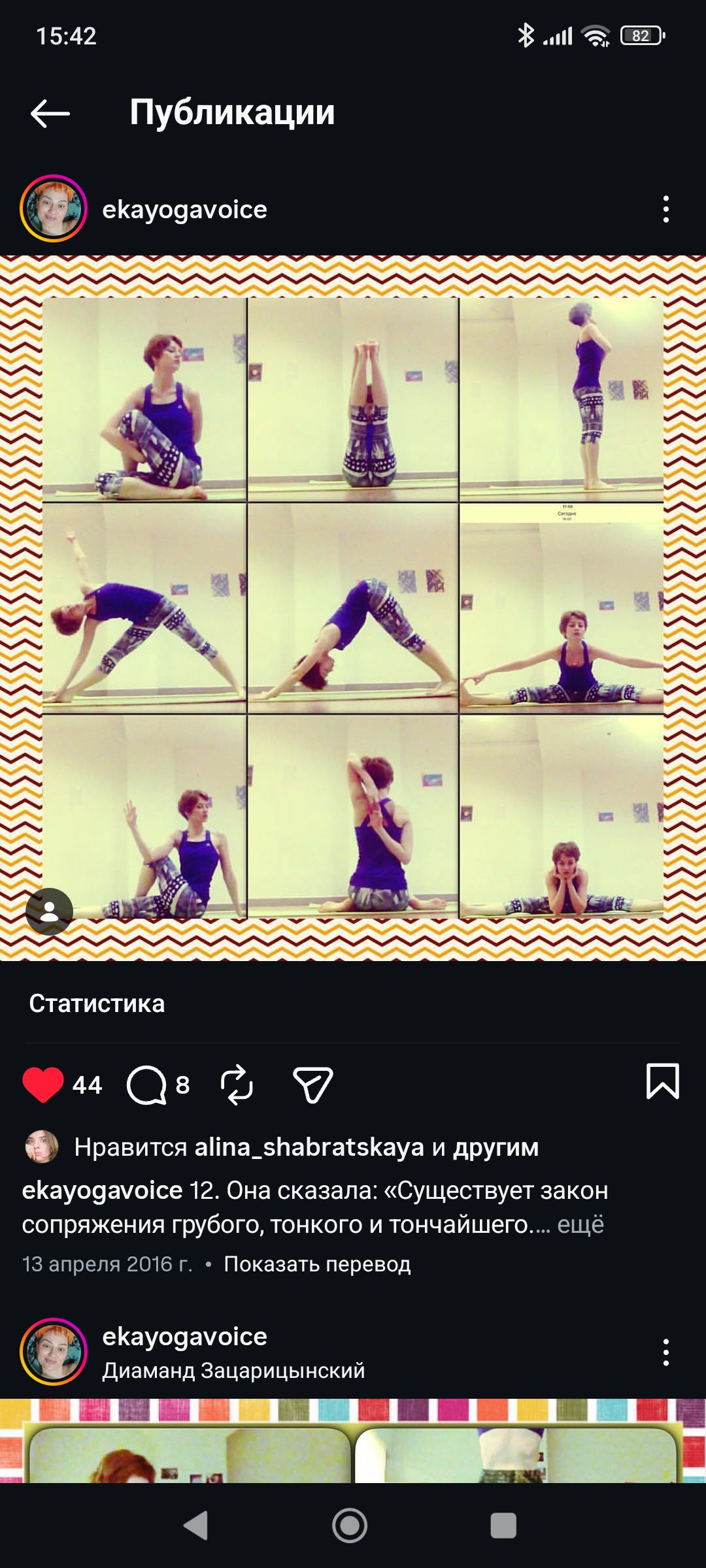Show tagged people on the yoga collage
The image size is (706, 1568).
[x=49, y=911]
